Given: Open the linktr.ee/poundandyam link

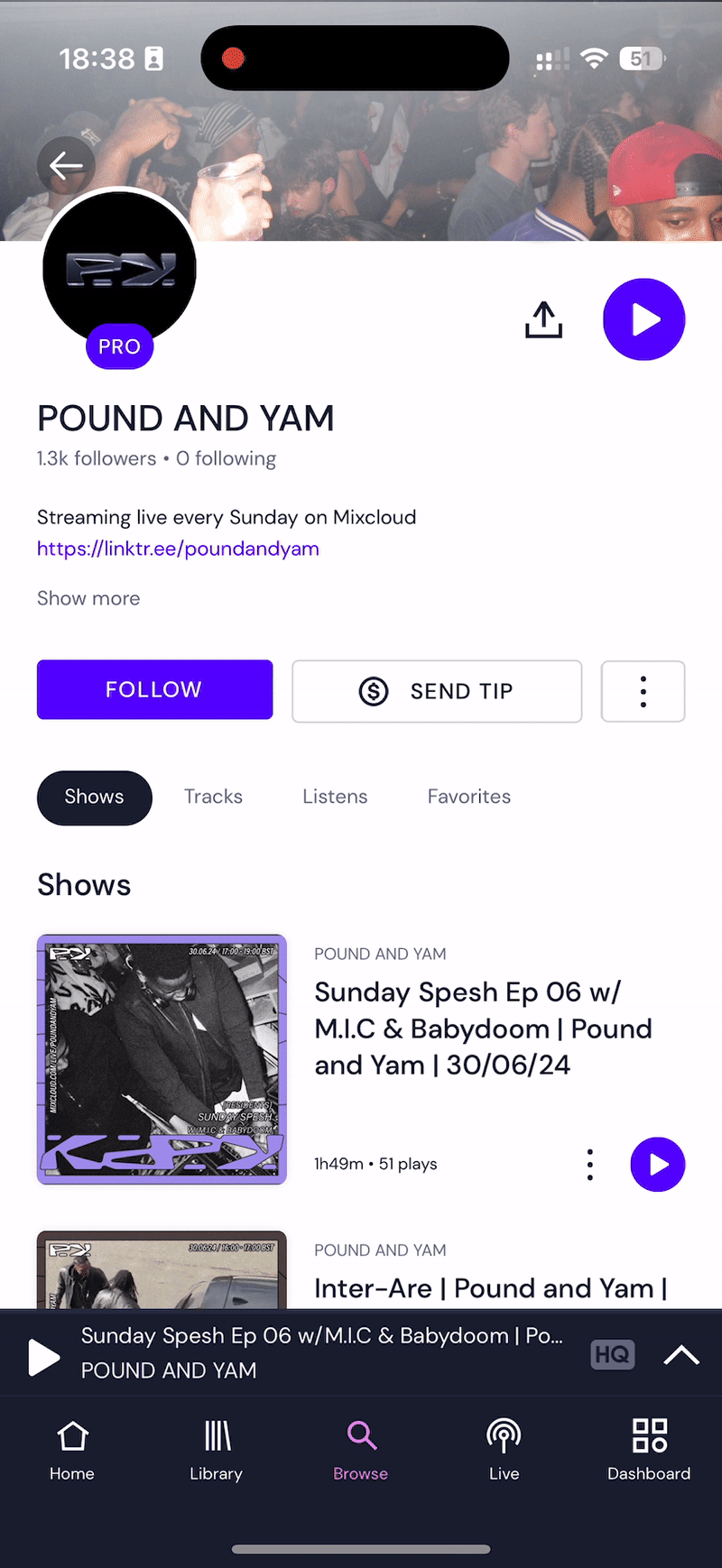Looking at the screenshot, I should coord(178,549).
